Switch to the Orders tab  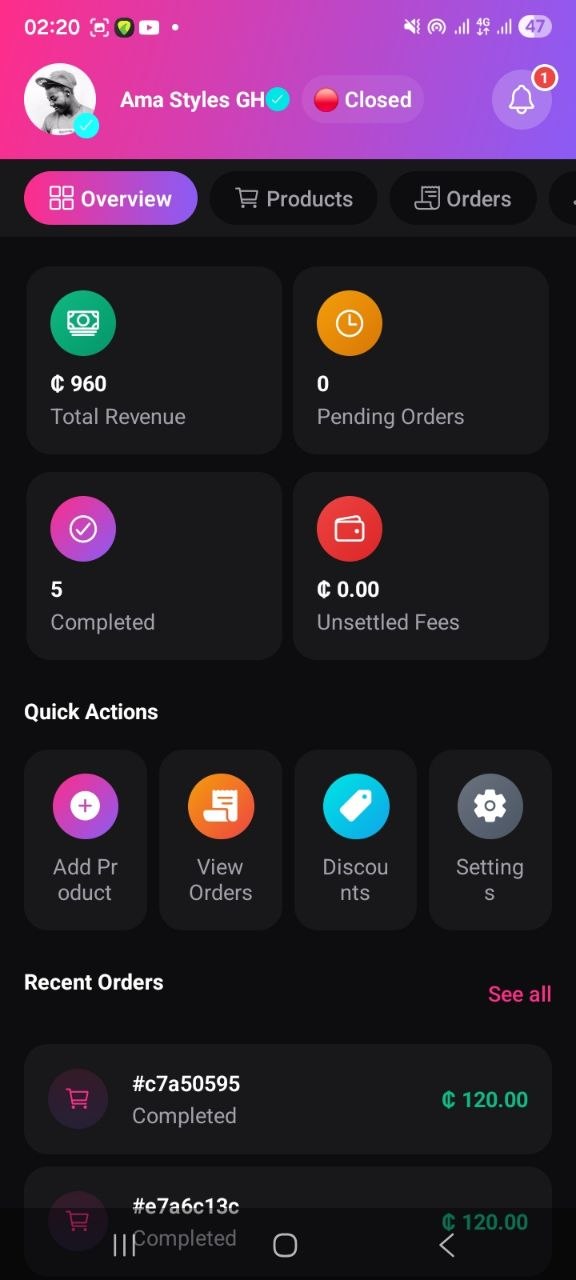[x=463, y=198]
